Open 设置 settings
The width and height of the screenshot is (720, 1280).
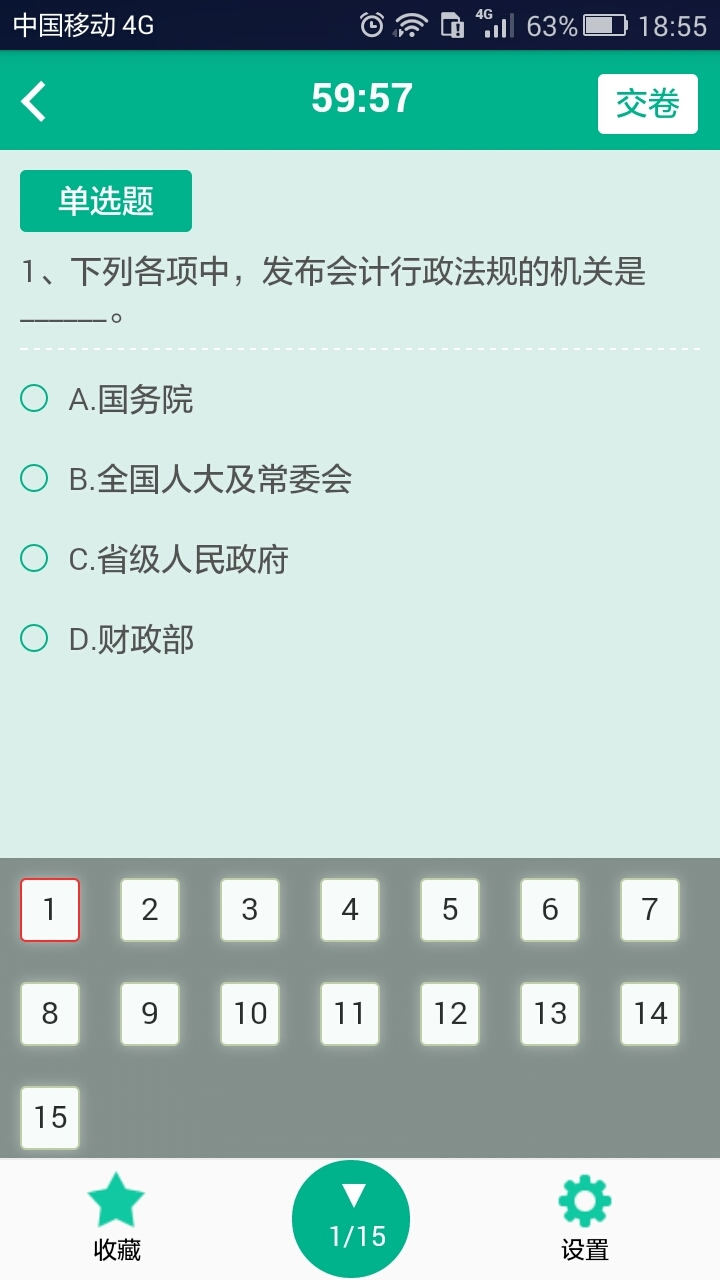585,1216
